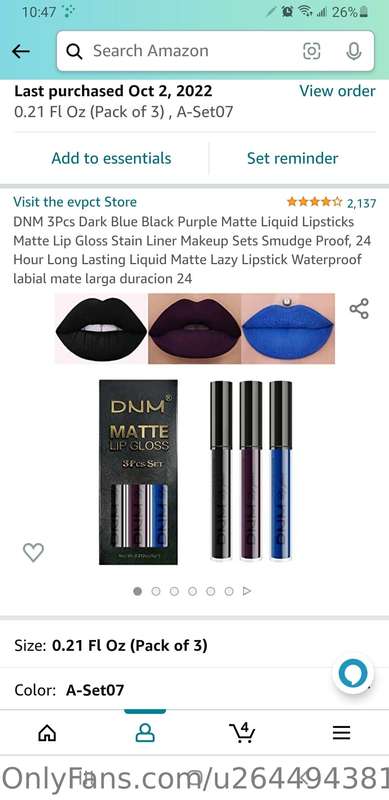389x800 pixels.
Task: Visit the evpct Store
Action: coord(75,202)
